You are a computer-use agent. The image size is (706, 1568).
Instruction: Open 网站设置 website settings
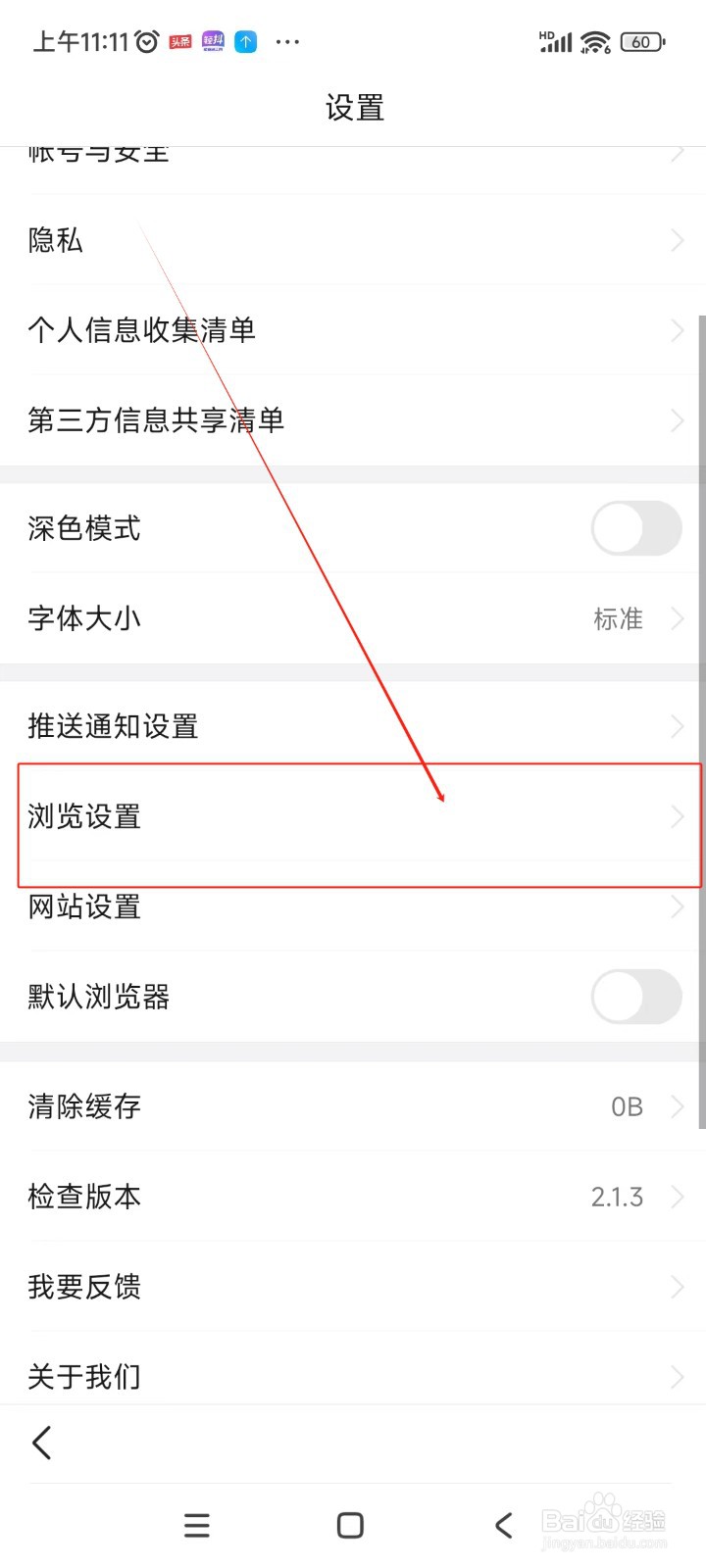coord(353,906)
